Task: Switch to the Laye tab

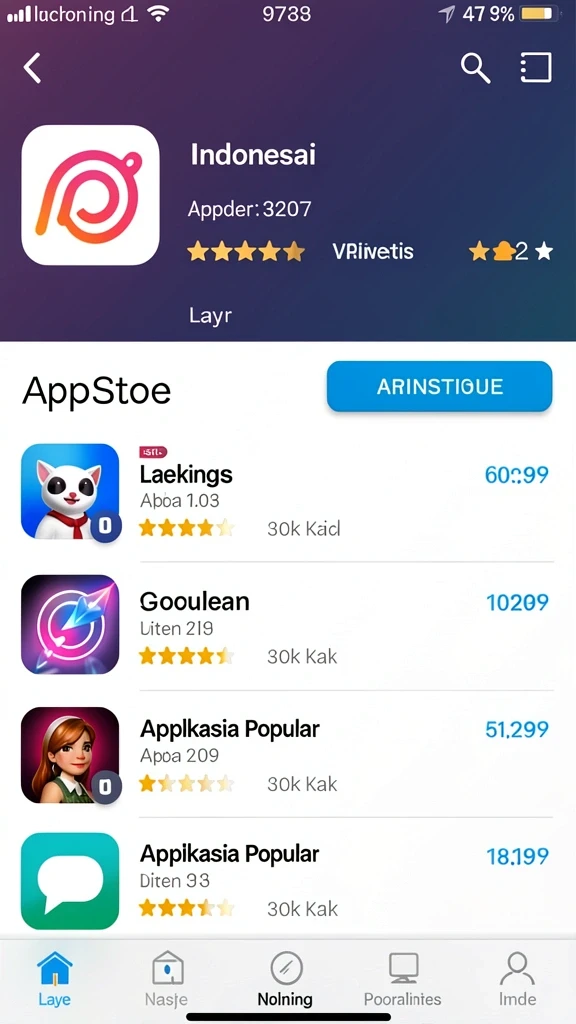Action: [x=54, y=978]
